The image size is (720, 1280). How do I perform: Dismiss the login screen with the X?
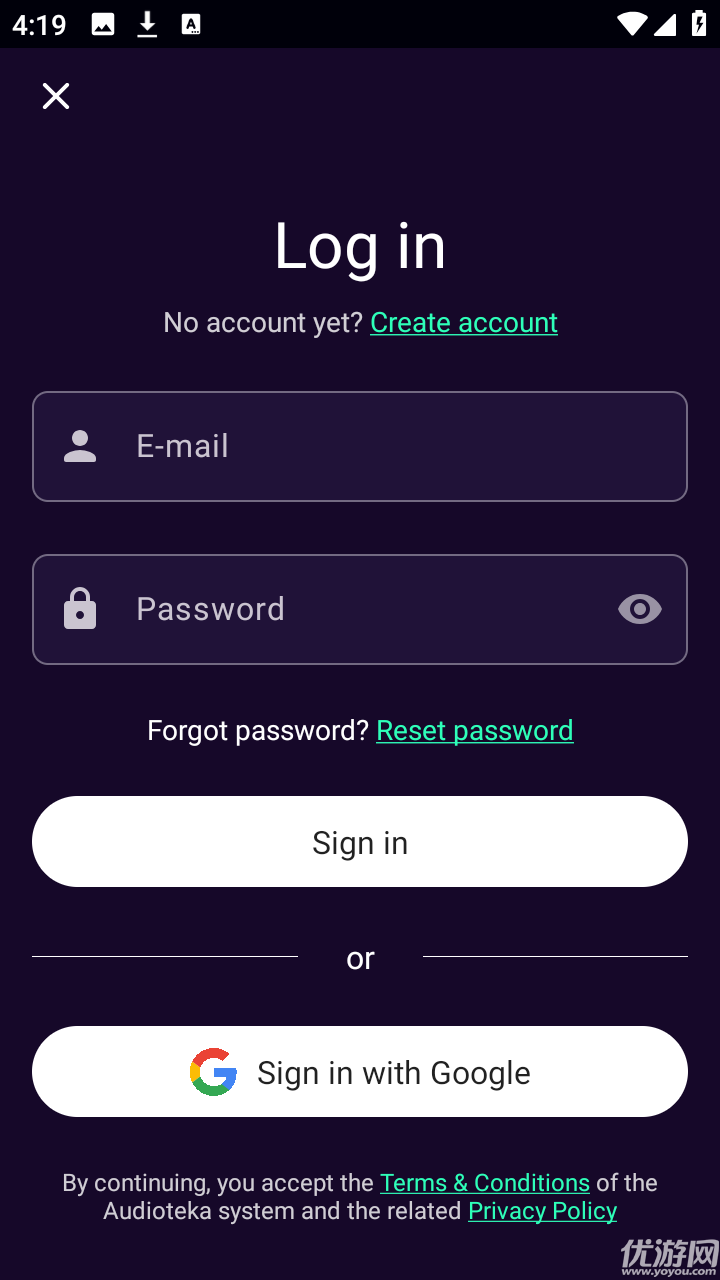click(x=55, y=95)
